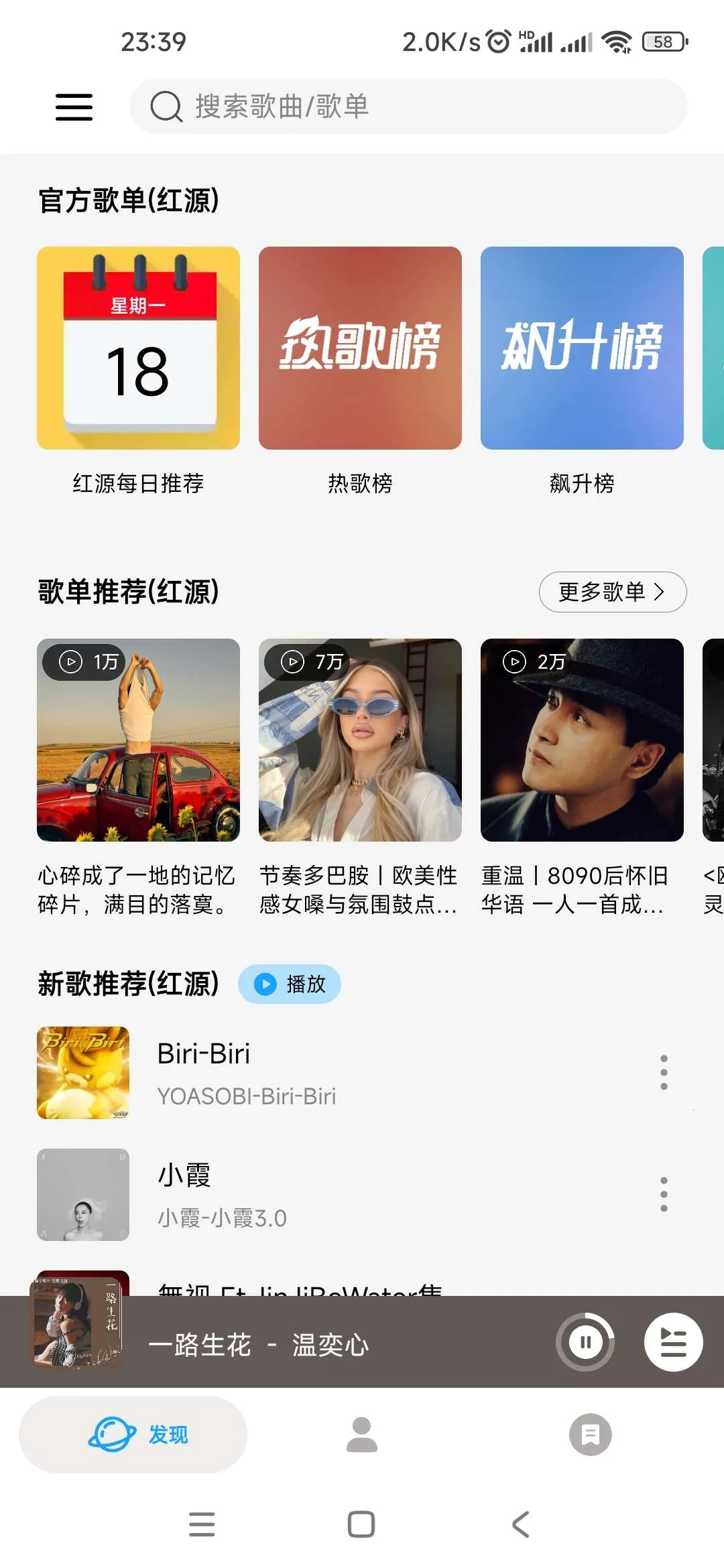724x1568 pixels.
Task: Switch to the profile tab
Action: point(362,1435)
